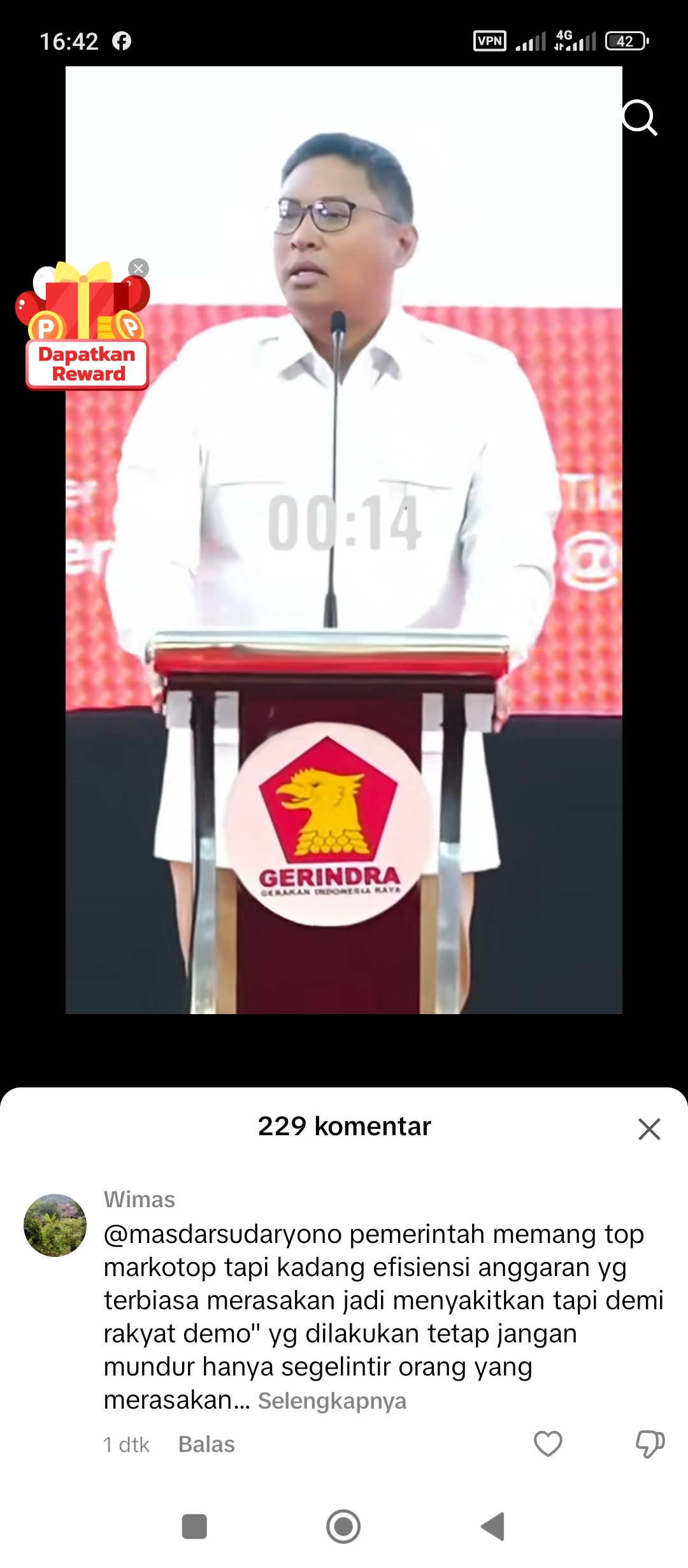Dismiss the Dapatkan Reward gift badge
This screenshot has width=688, height=1568.
[x=138, y=268]
